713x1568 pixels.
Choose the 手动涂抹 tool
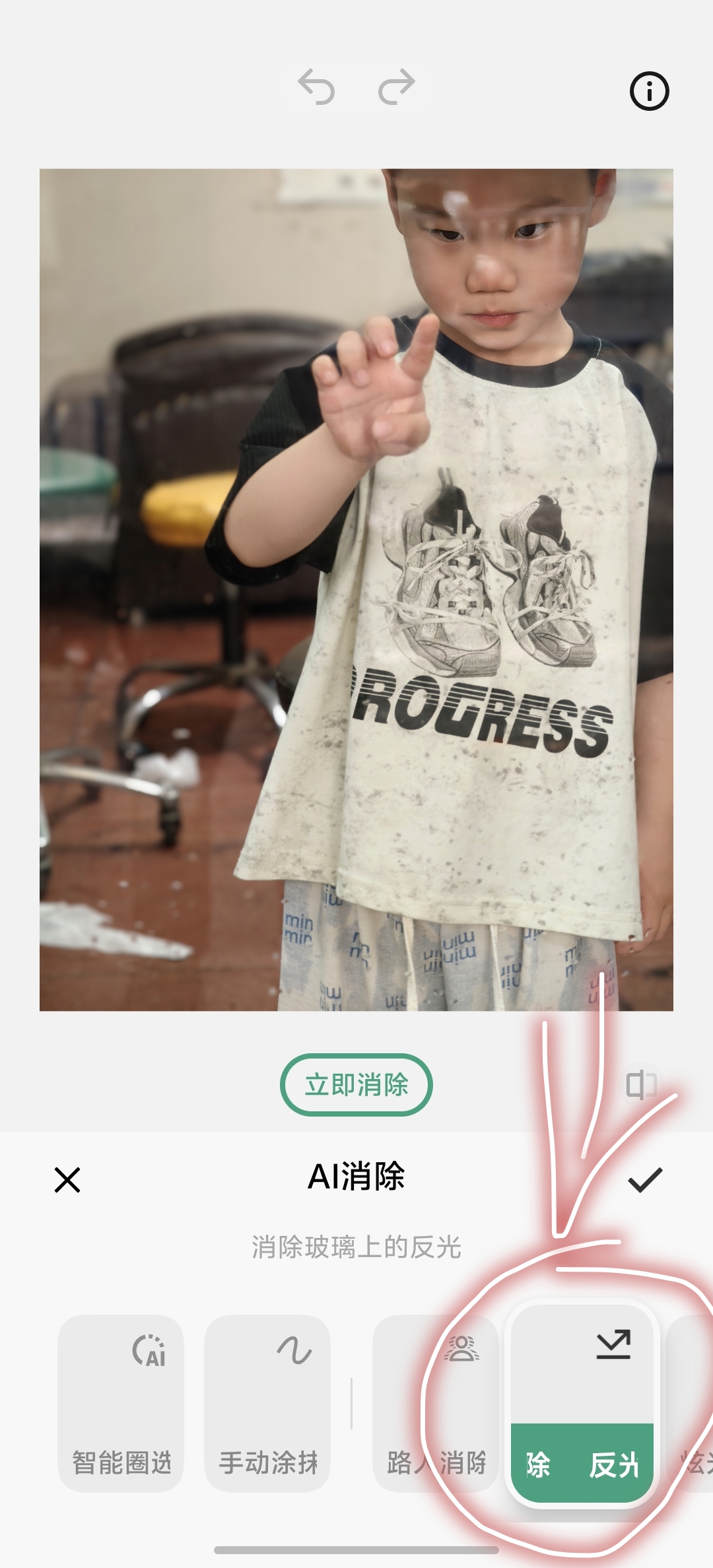pos(267,1403)
